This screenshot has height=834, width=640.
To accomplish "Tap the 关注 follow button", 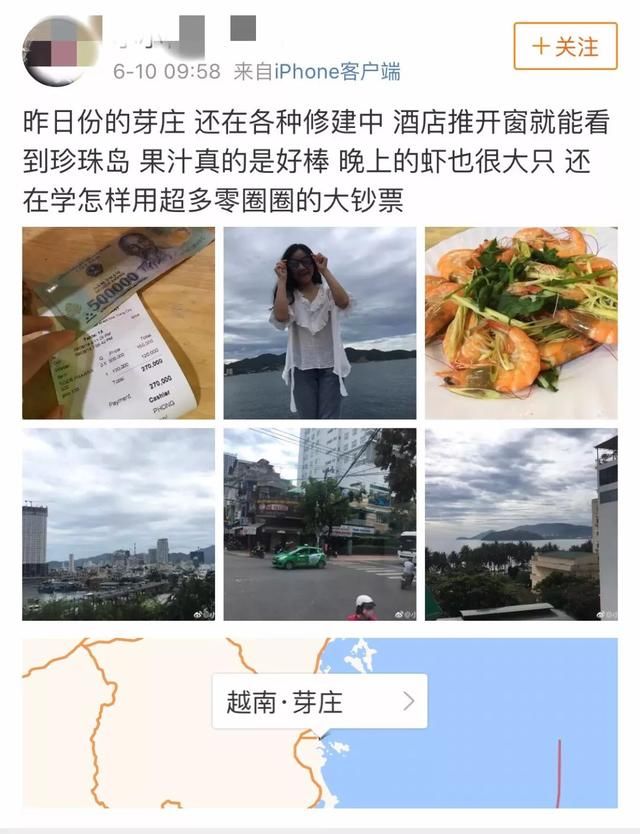I will tap(565, 46).
